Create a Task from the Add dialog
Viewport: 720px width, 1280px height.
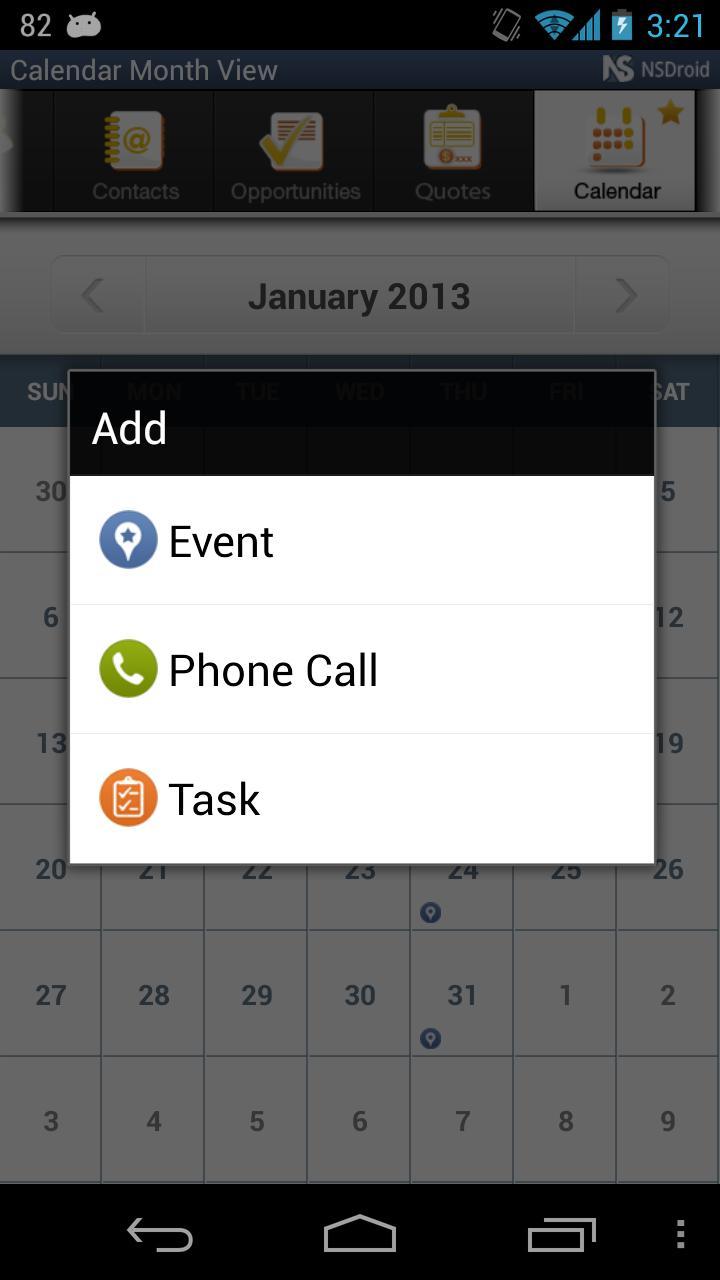coord(214,797)
